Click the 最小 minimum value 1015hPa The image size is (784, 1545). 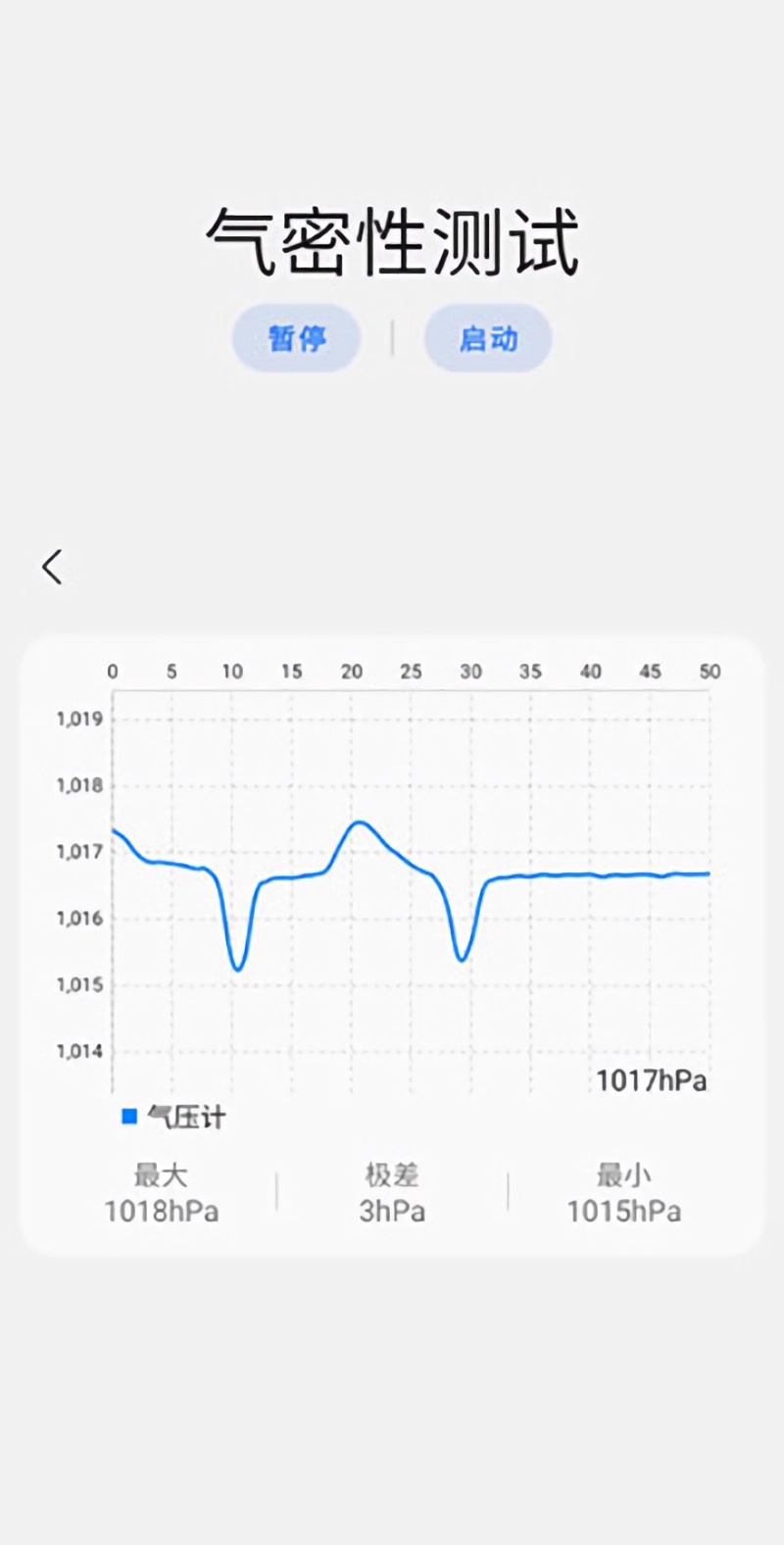(x=624, y=1212)
